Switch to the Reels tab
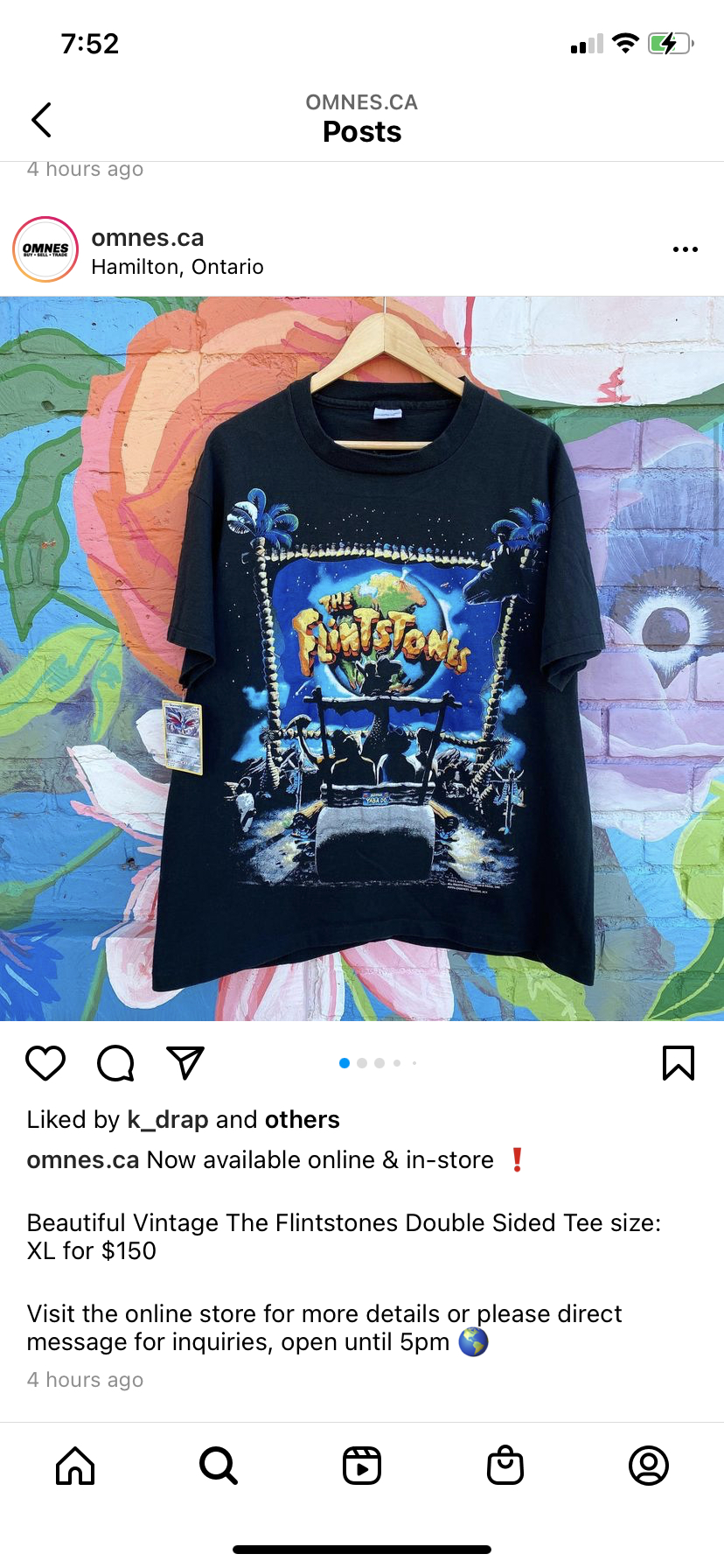This screenshot has height=1568, width=724. (x=362, y=1466)
